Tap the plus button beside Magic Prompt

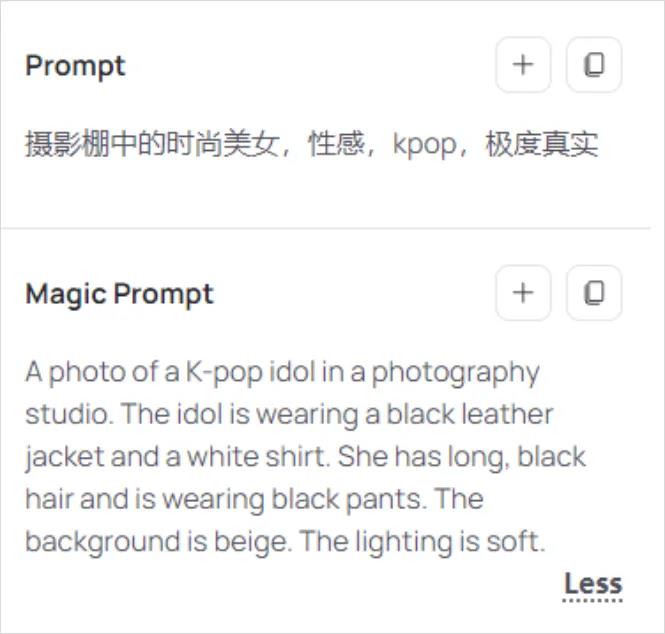coord(523,293)
